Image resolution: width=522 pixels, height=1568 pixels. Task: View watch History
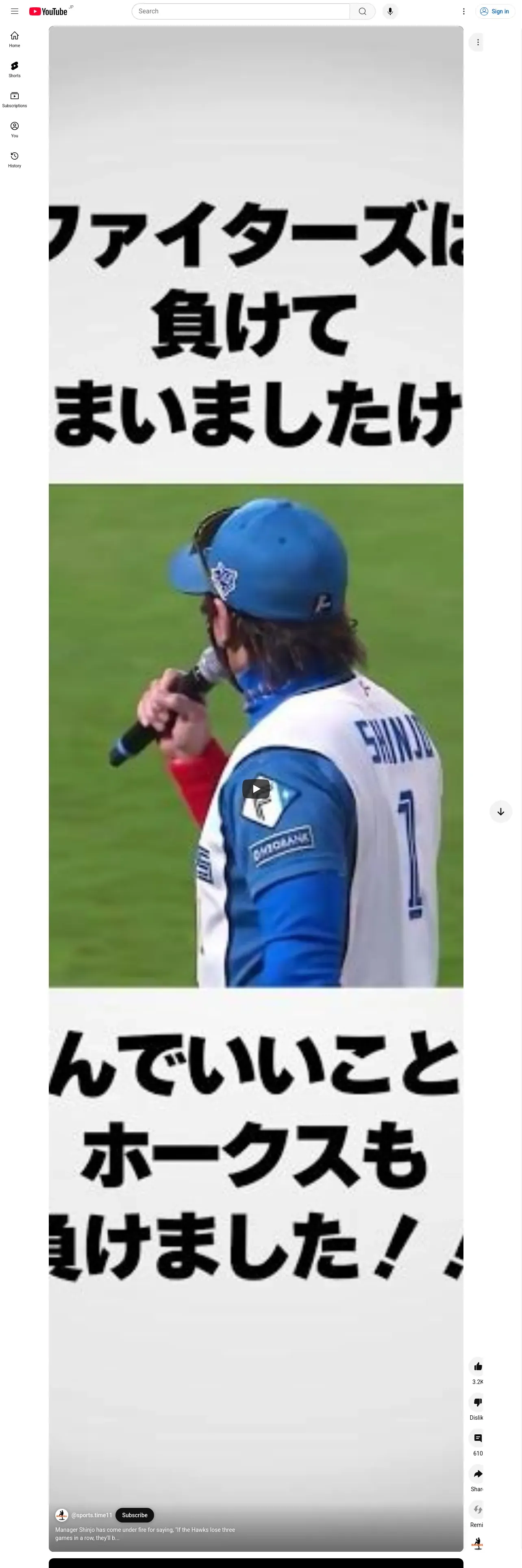click(15, 160)
